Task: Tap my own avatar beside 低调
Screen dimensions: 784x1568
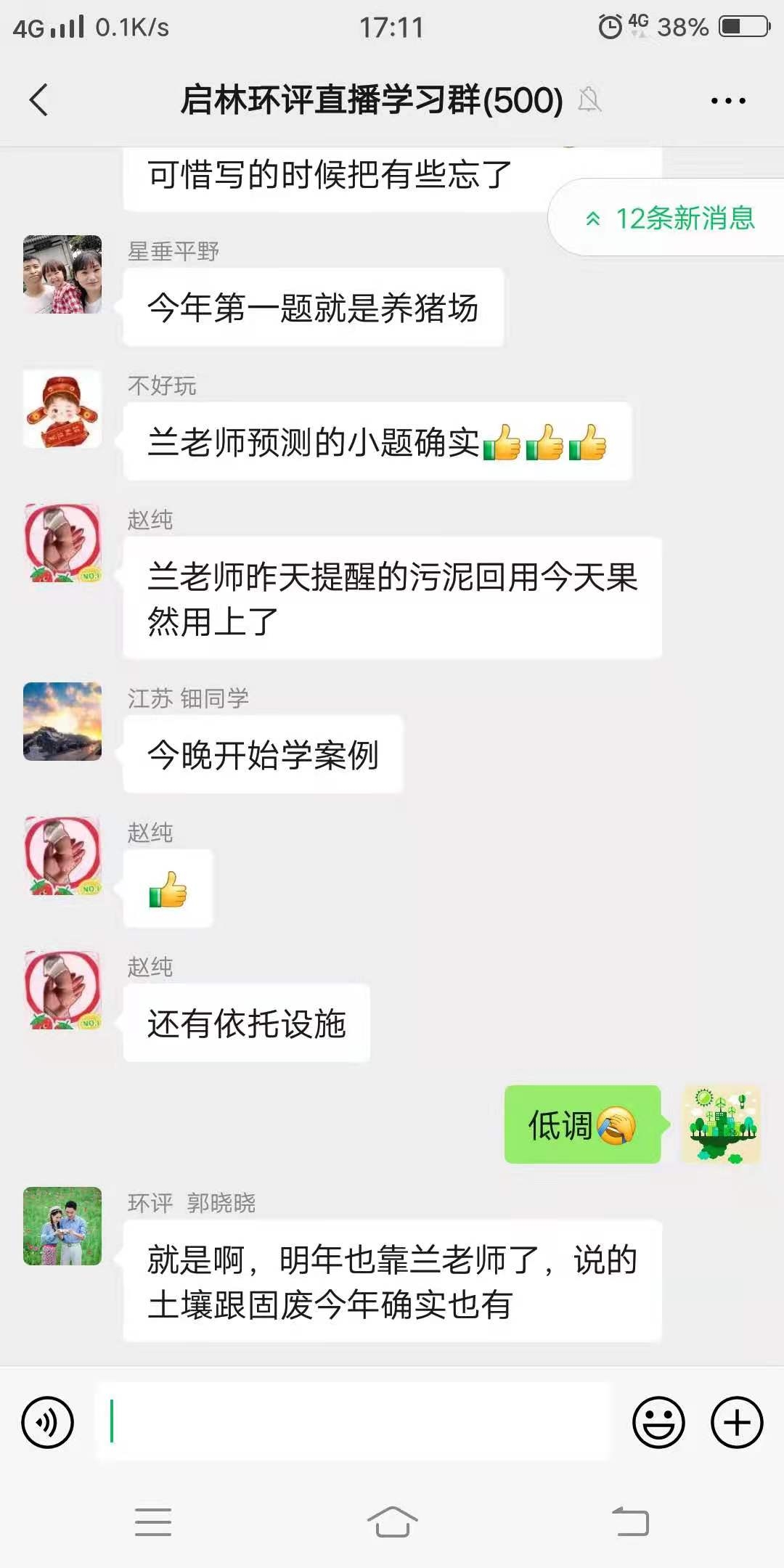Action: pyautogui.click(x=721, y=1124)
